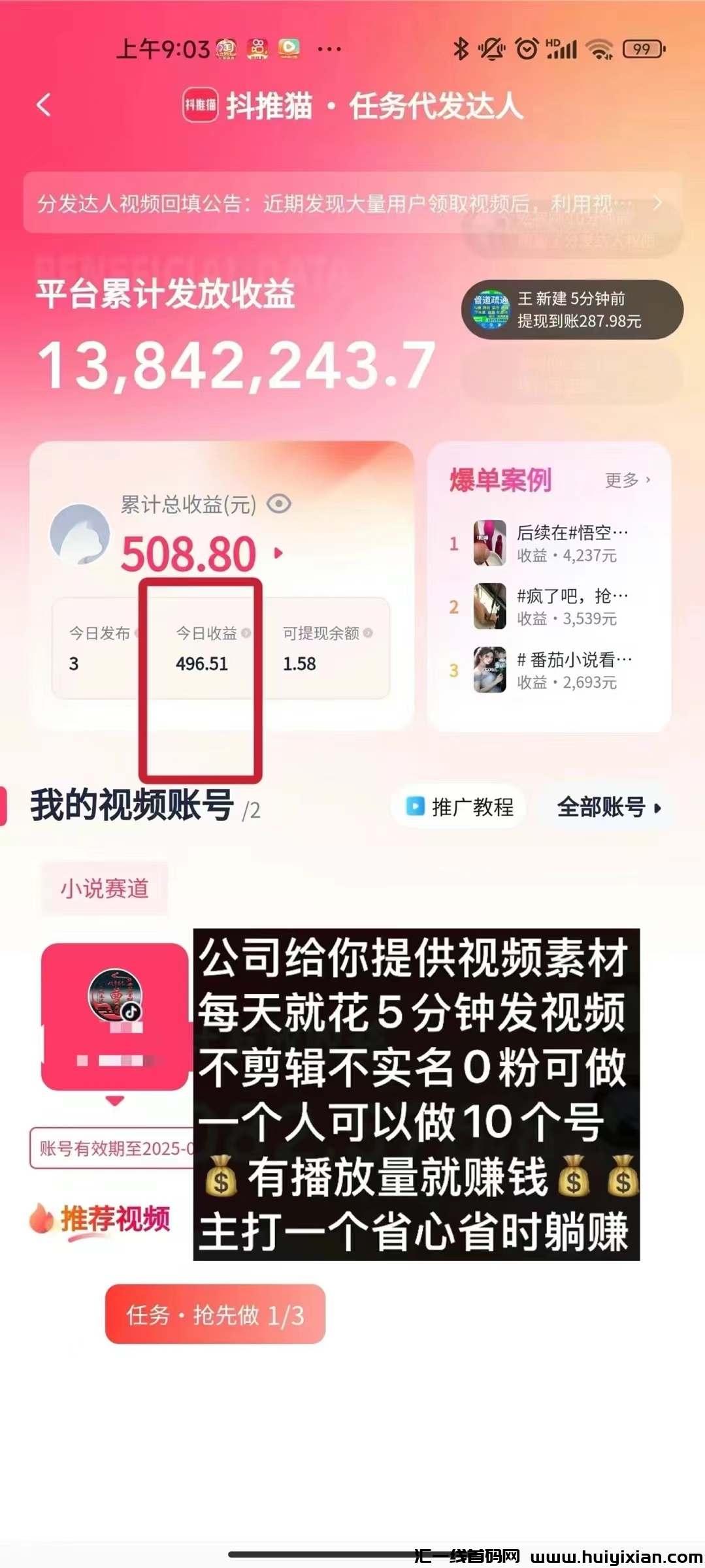This screenshot has width=705, height=1568.
Task: Tap 更多 next to 爆单案例
Action: tap(627, 480)
